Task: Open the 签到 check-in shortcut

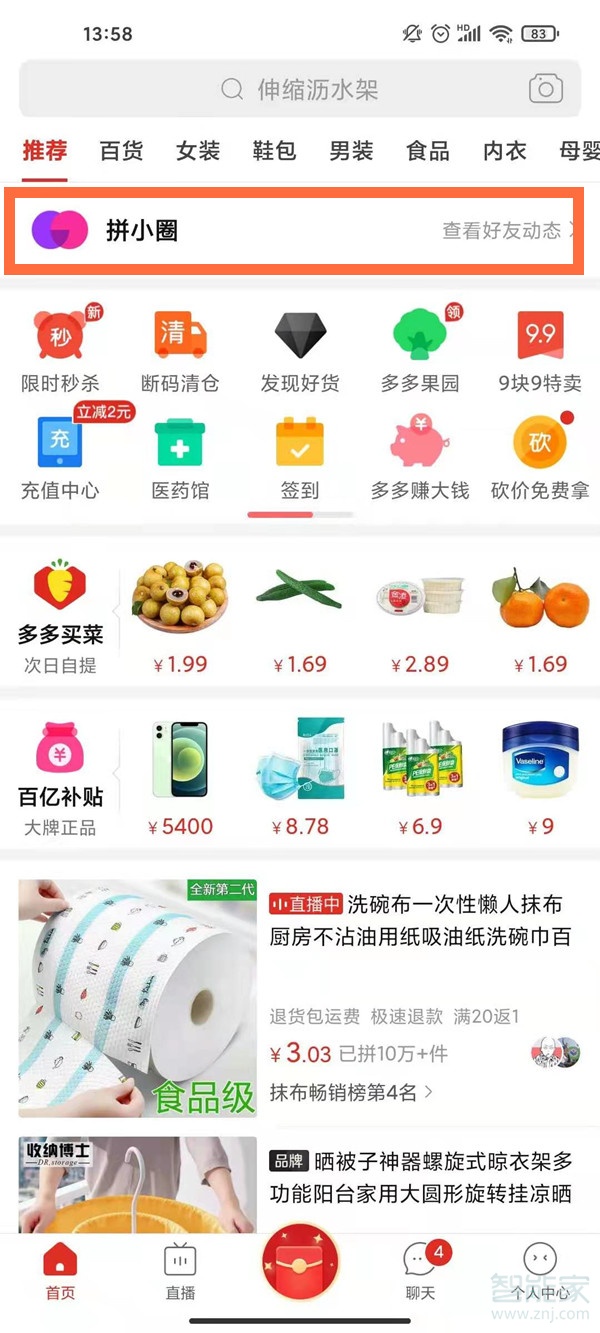Action: point(300,458)
